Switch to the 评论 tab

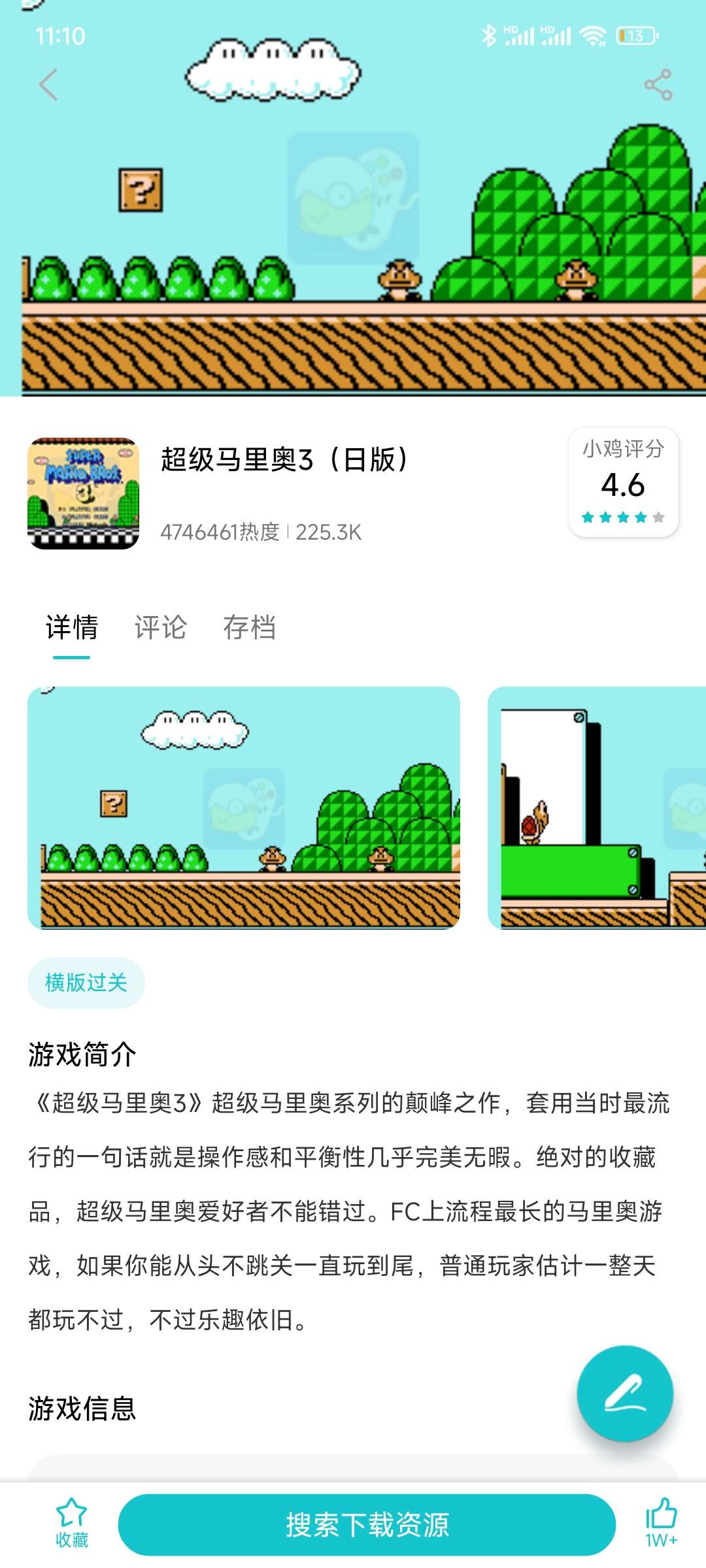point(161,627)
